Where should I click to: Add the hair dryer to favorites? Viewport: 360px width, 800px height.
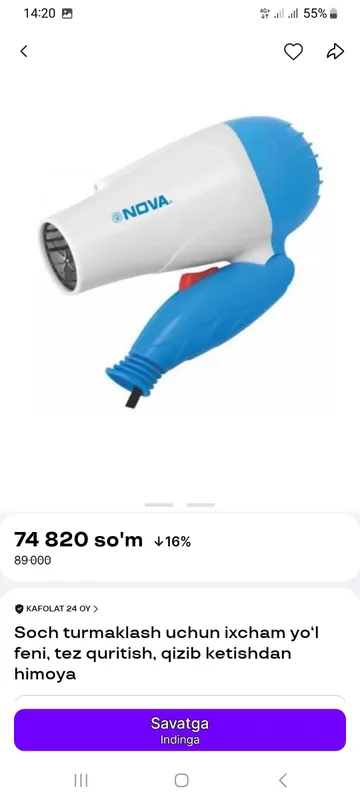click(x=293, y=51)
